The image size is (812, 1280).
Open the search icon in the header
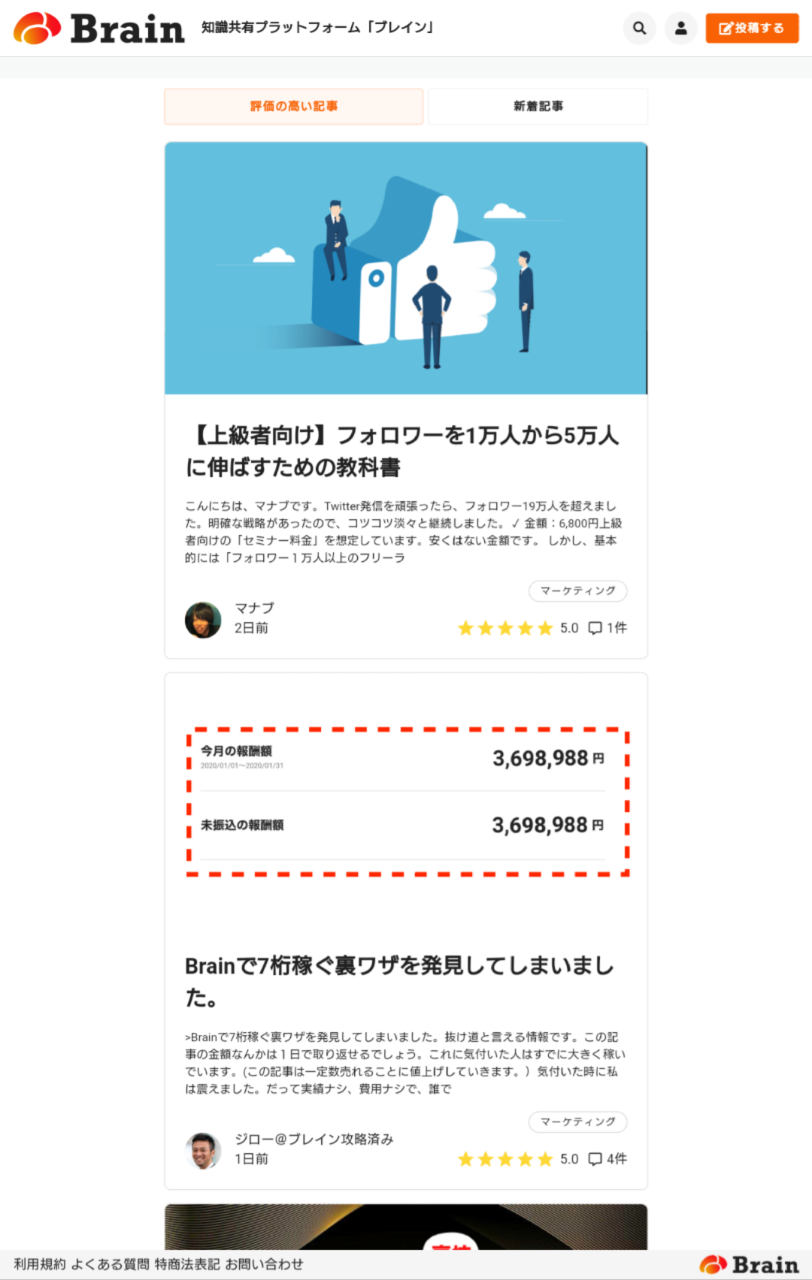pos(639,28)
